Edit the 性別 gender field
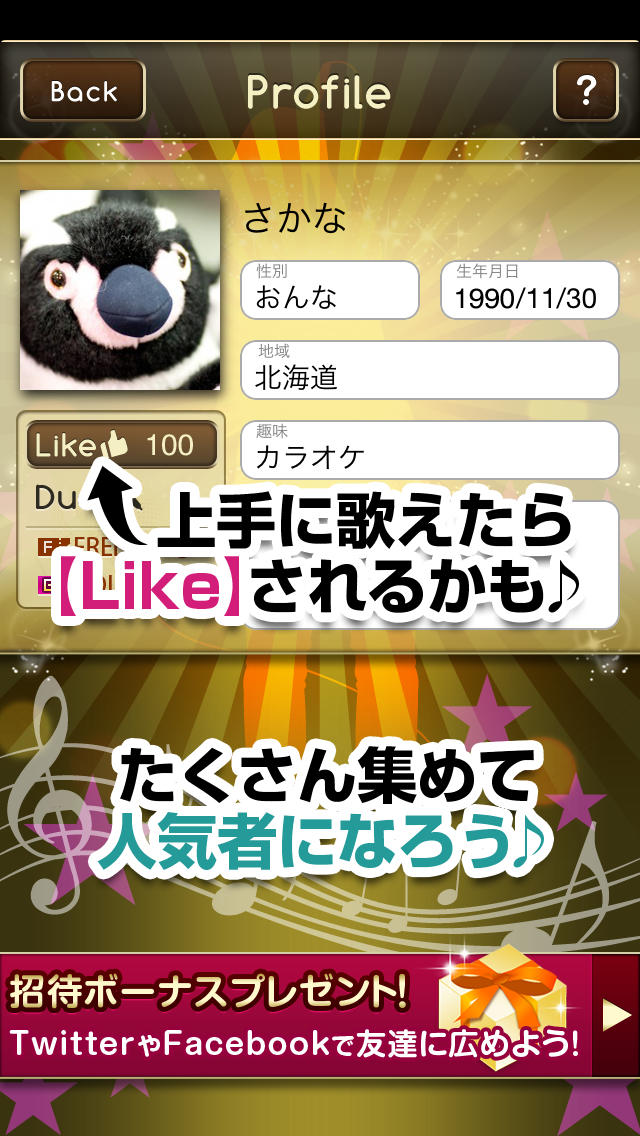The width and height of the screenshot is (640, 1136). (329, 290)
